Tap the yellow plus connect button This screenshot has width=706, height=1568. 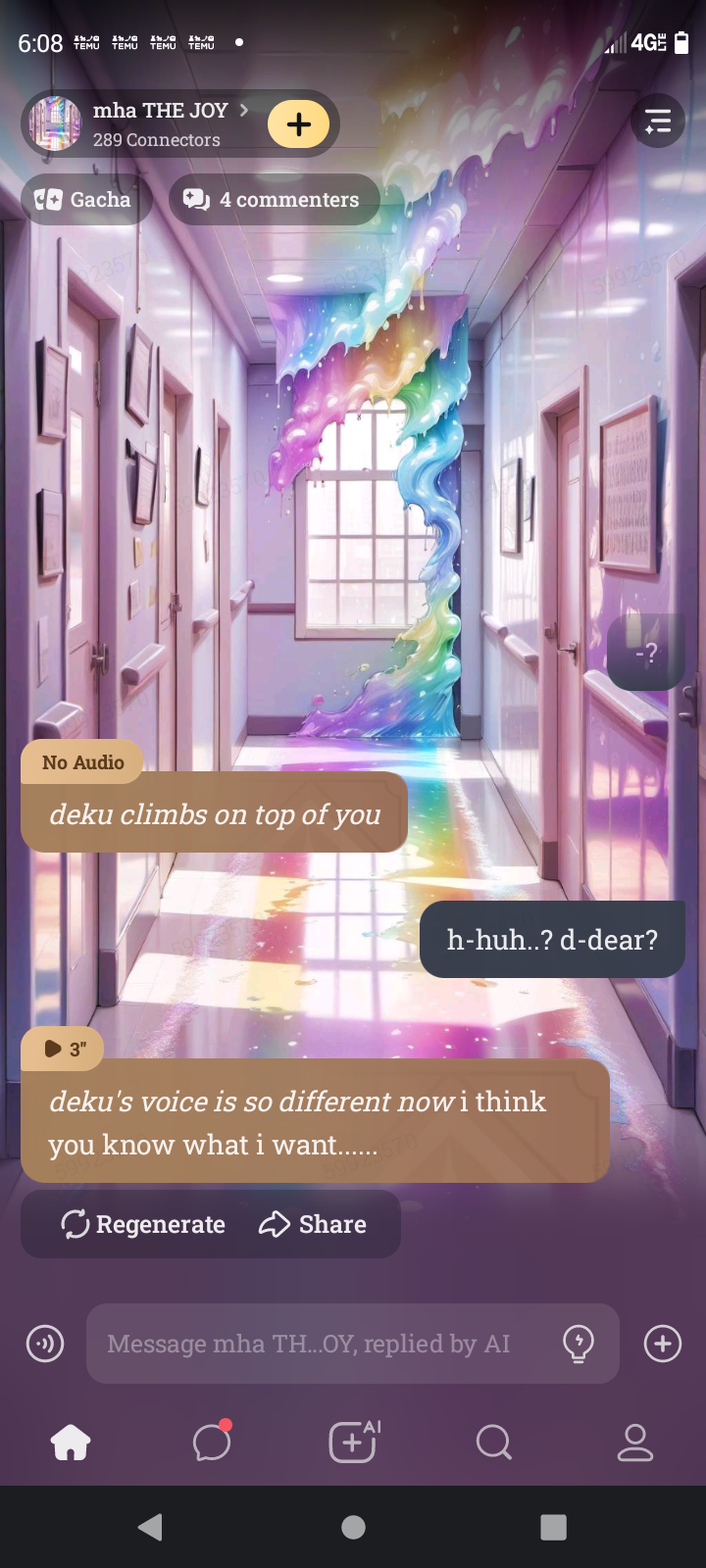[298, 124]
